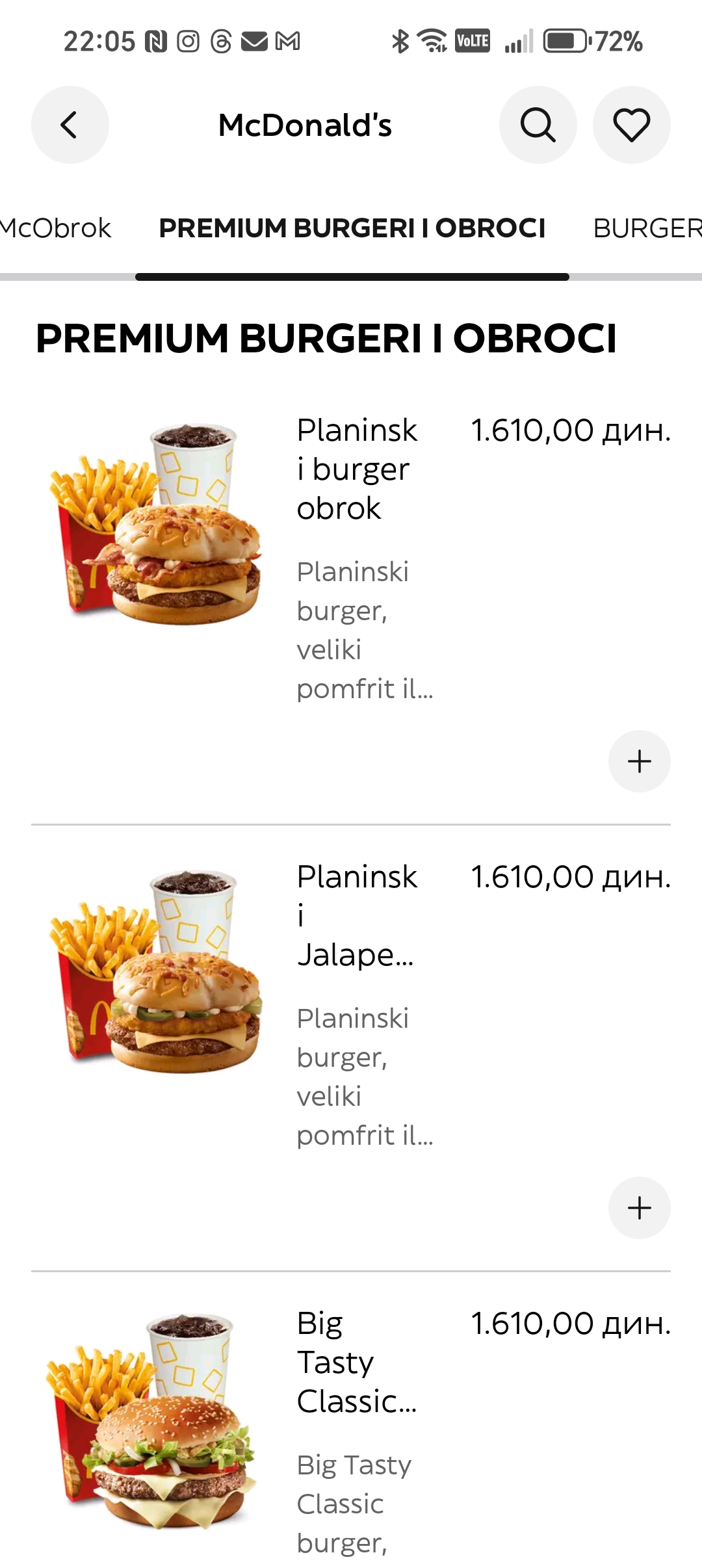Add Planinski burger obrok to cart

[x=639, y=761]
